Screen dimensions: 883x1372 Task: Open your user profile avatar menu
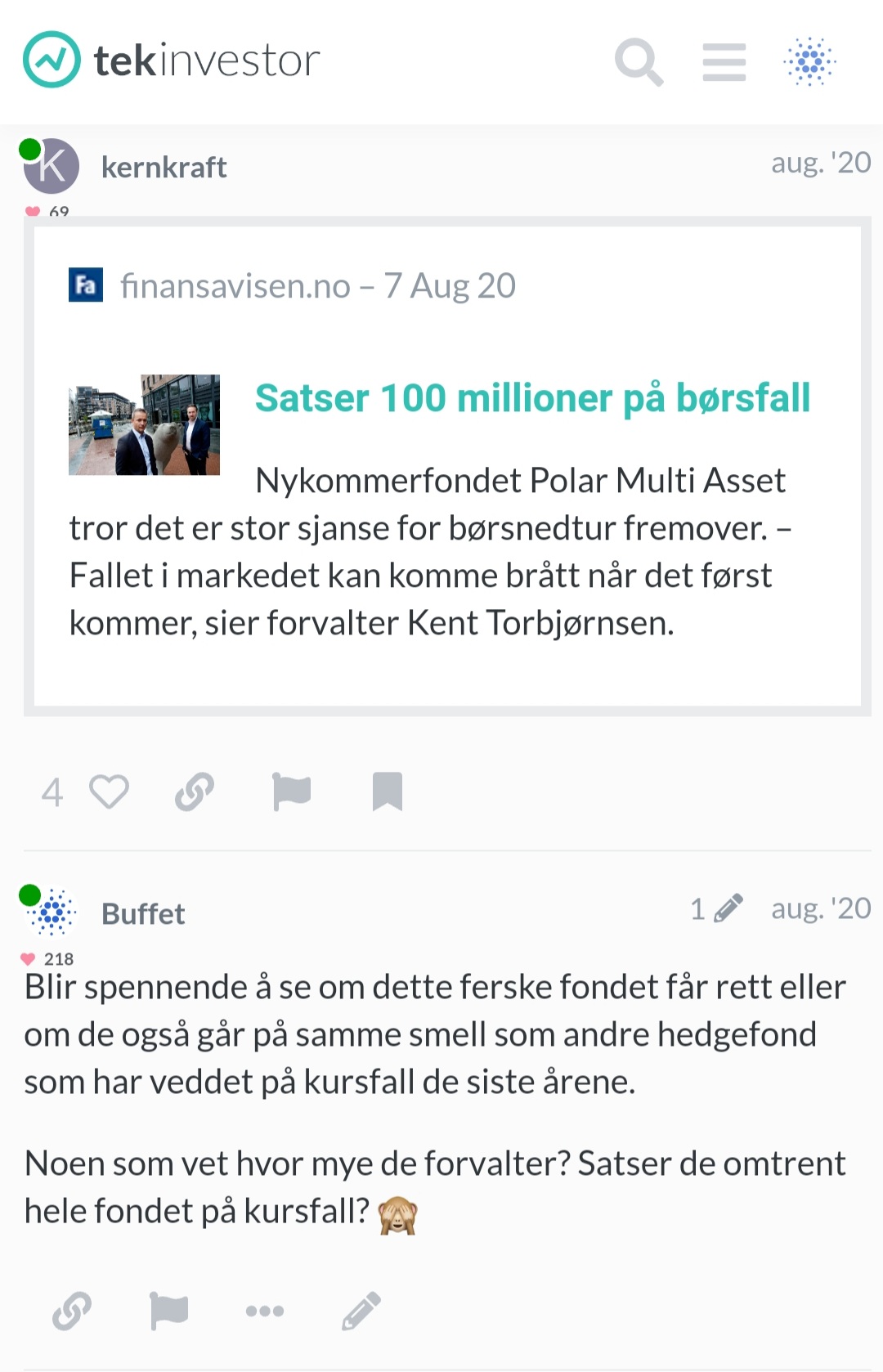(x=809, y=61)
